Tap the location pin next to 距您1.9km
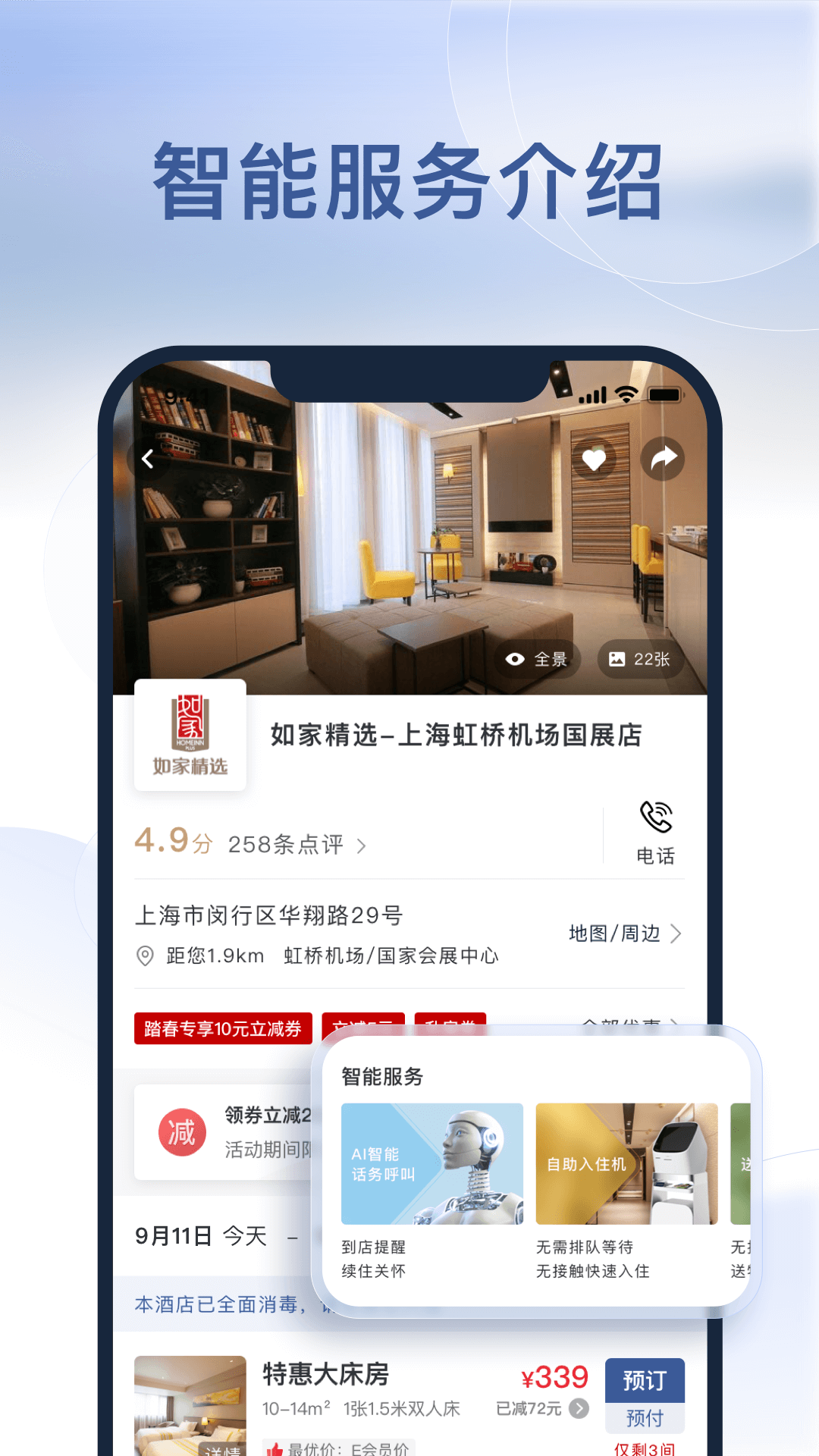 [x=146, y=957]
